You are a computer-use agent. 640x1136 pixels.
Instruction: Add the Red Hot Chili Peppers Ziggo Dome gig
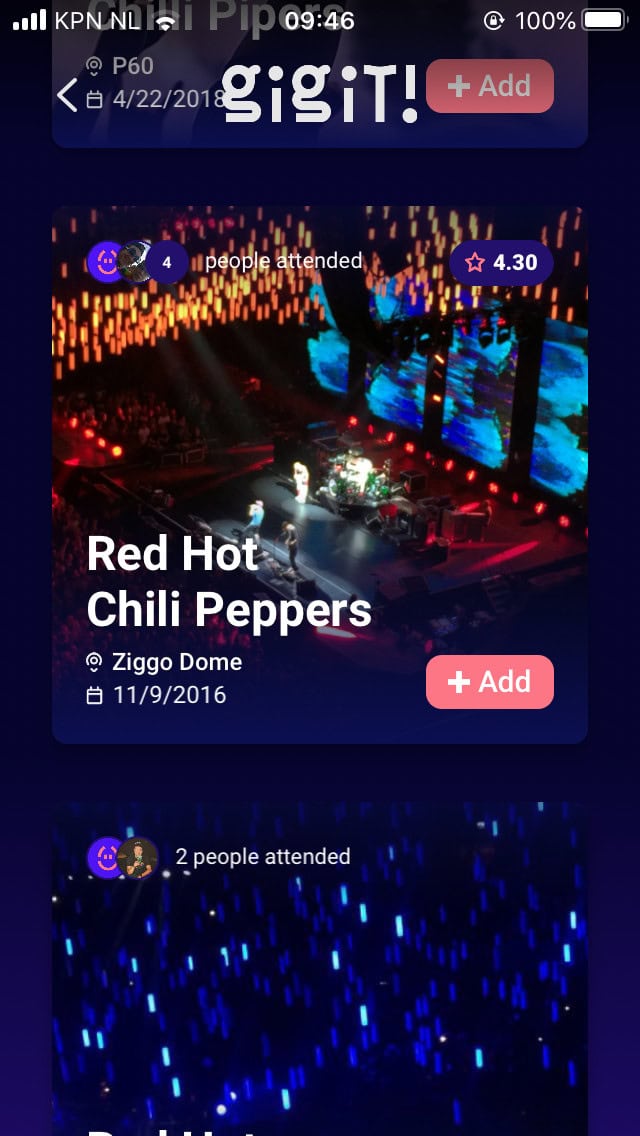pos(489,682)
